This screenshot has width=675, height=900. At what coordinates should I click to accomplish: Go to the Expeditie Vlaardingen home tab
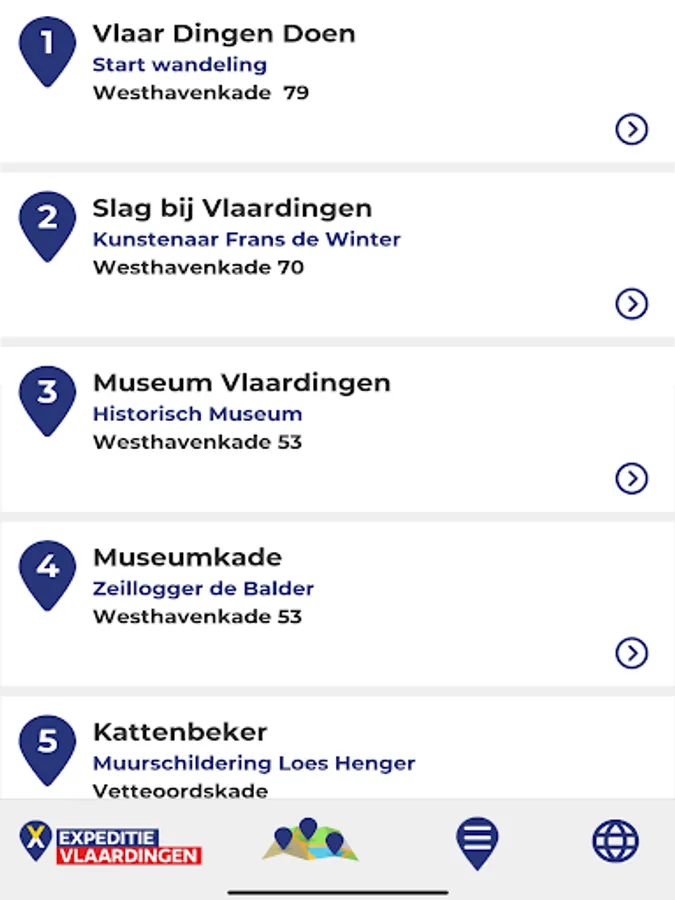click(x=110, y=842)
